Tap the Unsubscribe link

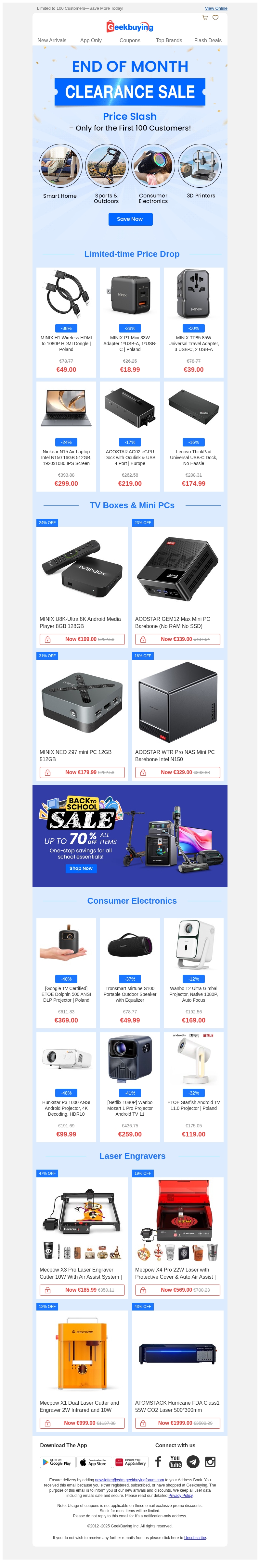click(x=195, y=1537)
